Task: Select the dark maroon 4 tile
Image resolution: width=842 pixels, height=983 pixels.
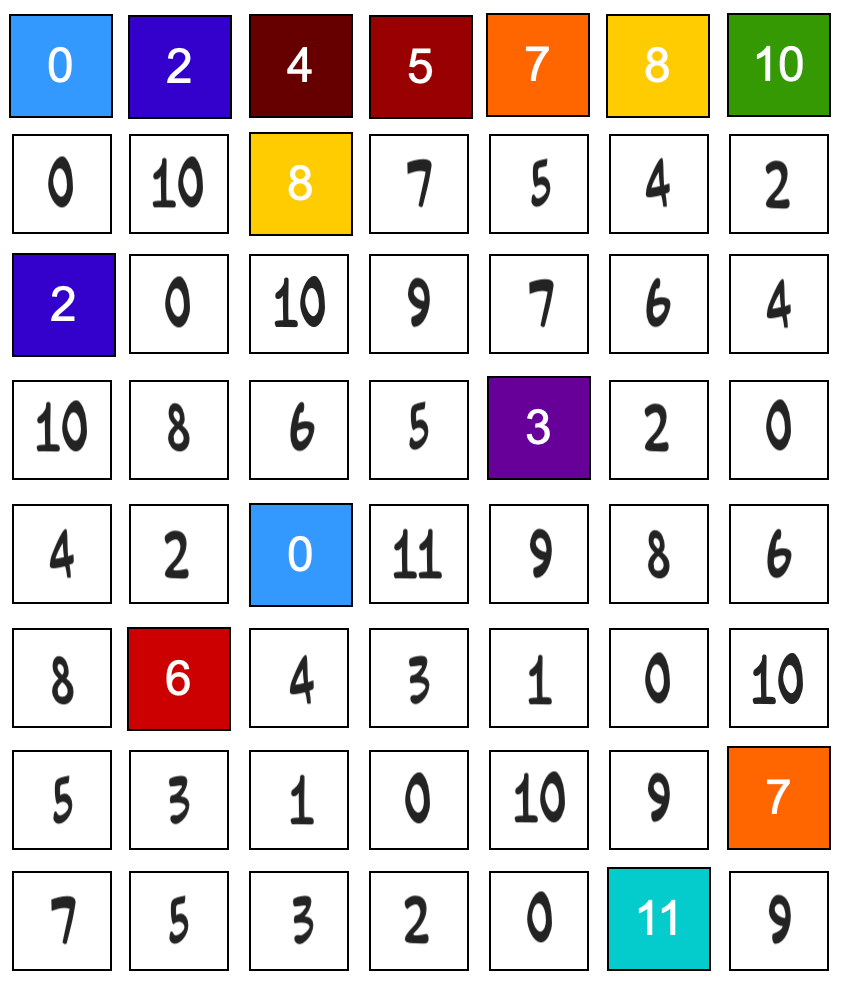Action: coord(300,65)
